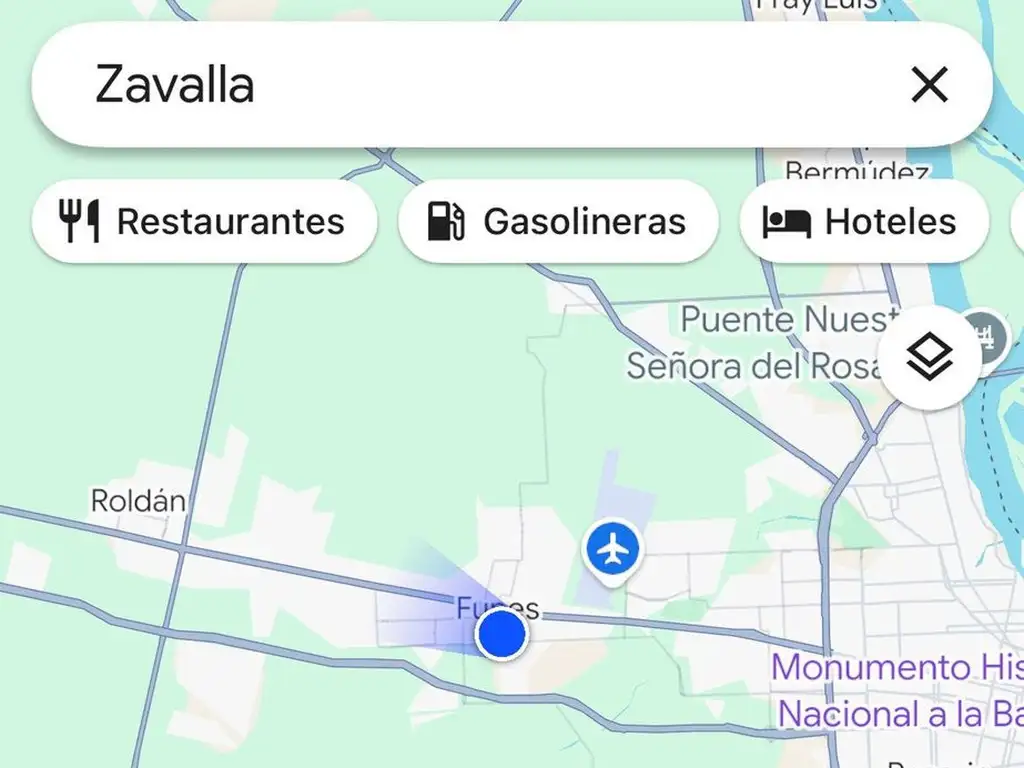Clear the Zavalla search text
Image resolution: width=1024 pixels, height=768 pixels.
point(929,85)
